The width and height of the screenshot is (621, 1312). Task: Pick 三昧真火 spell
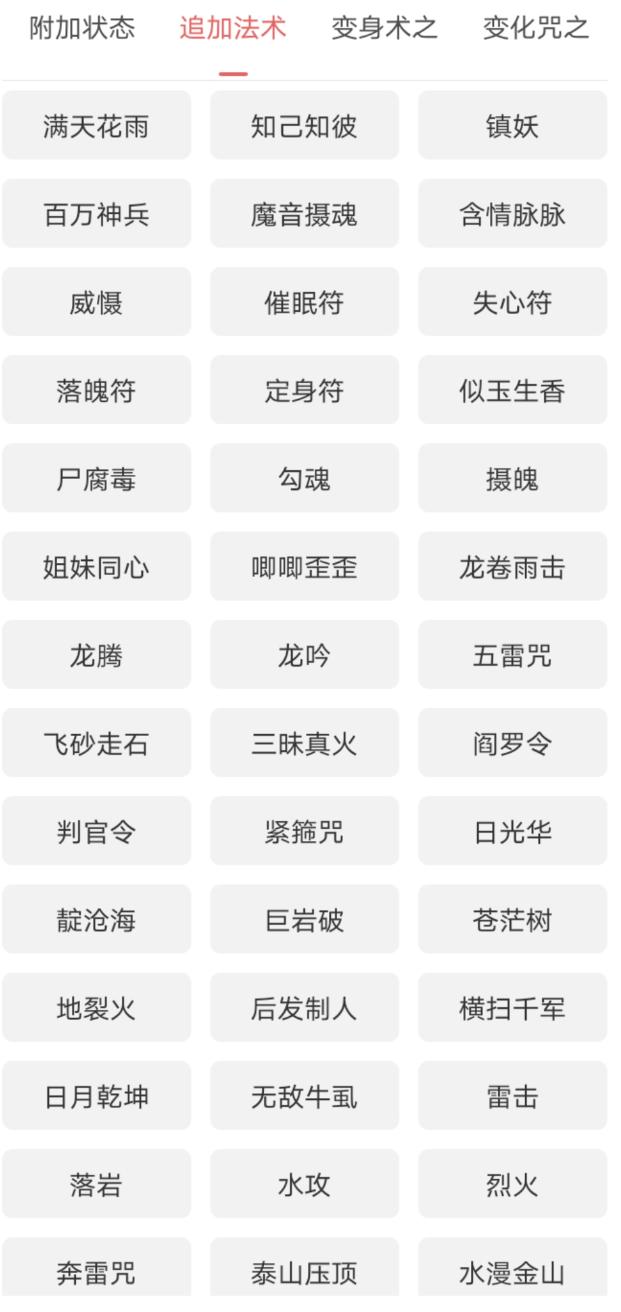(x=304, y=743)
